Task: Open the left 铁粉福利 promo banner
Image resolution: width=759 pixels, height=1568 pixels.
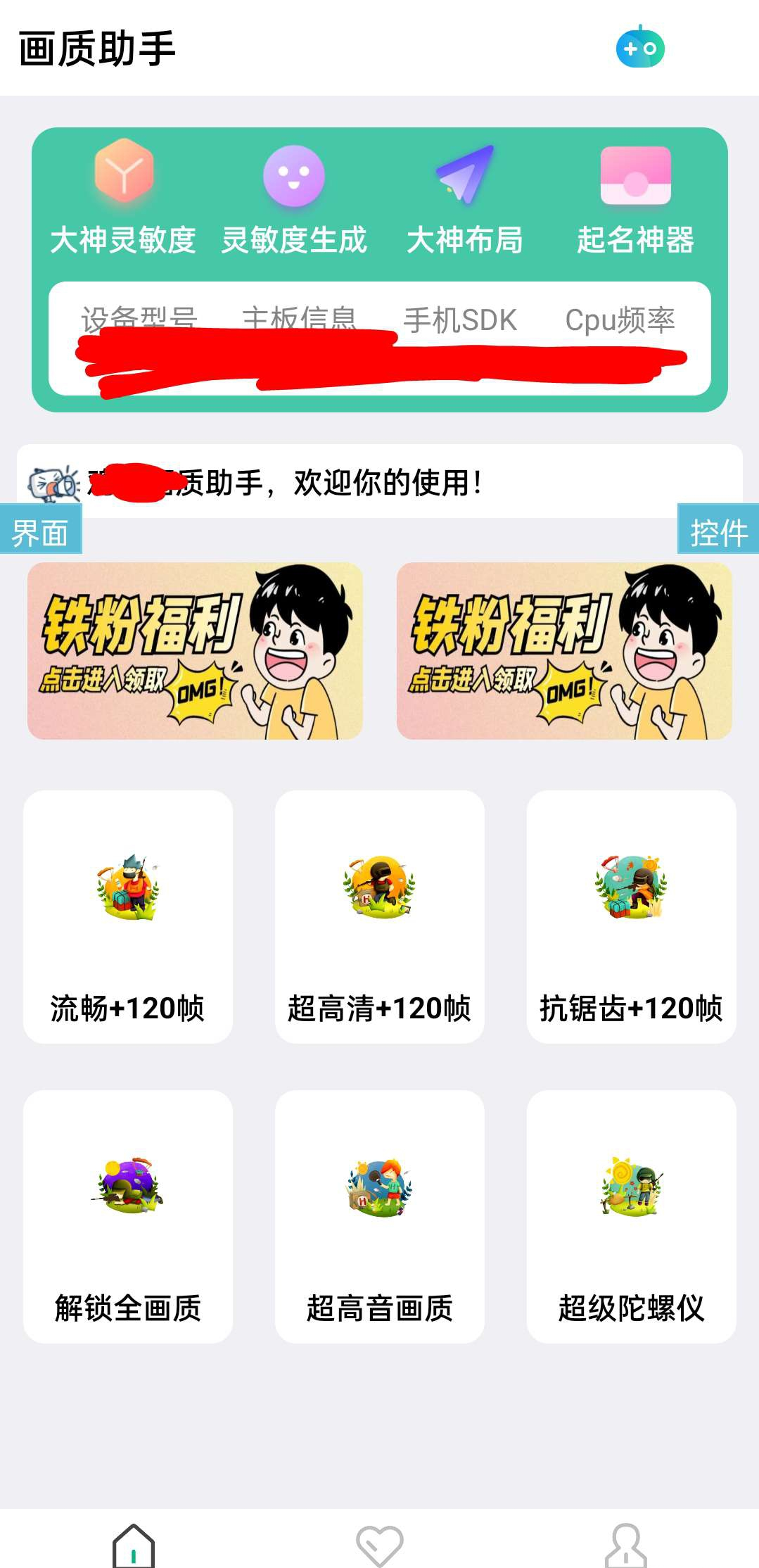Action: [193, 652]
